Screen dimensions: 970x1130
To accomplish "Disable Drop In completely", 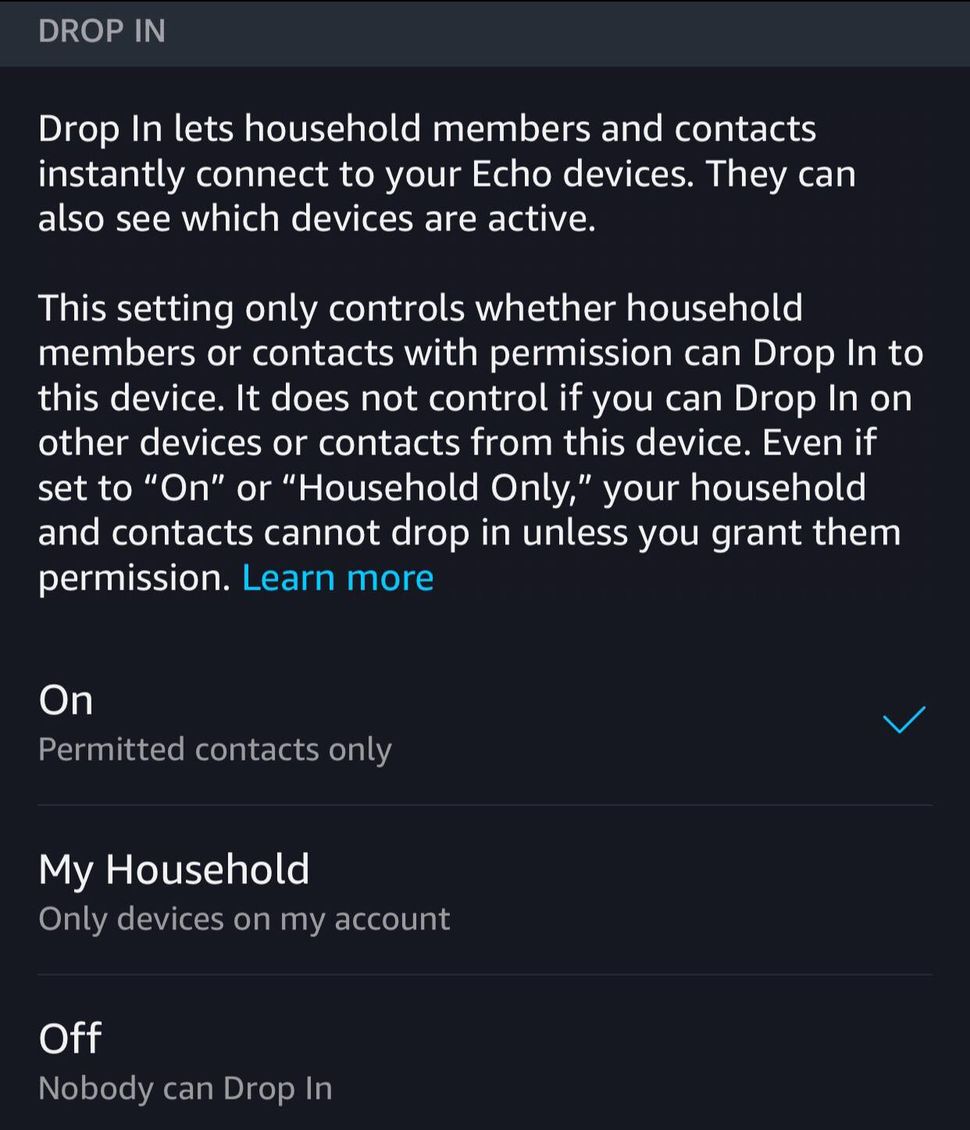I will pyautogui.click(x=400, y=1060).
